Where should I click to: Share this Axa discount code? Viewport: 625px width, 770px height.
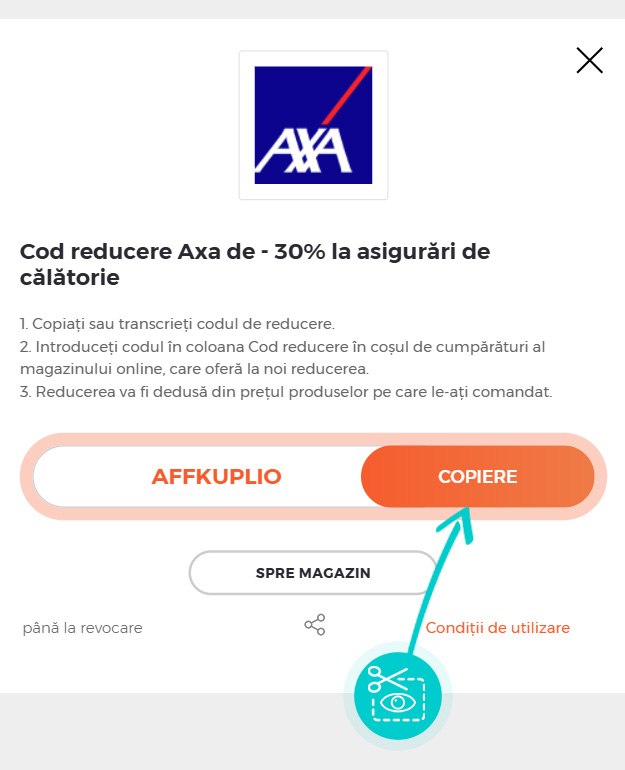(314, 626)
